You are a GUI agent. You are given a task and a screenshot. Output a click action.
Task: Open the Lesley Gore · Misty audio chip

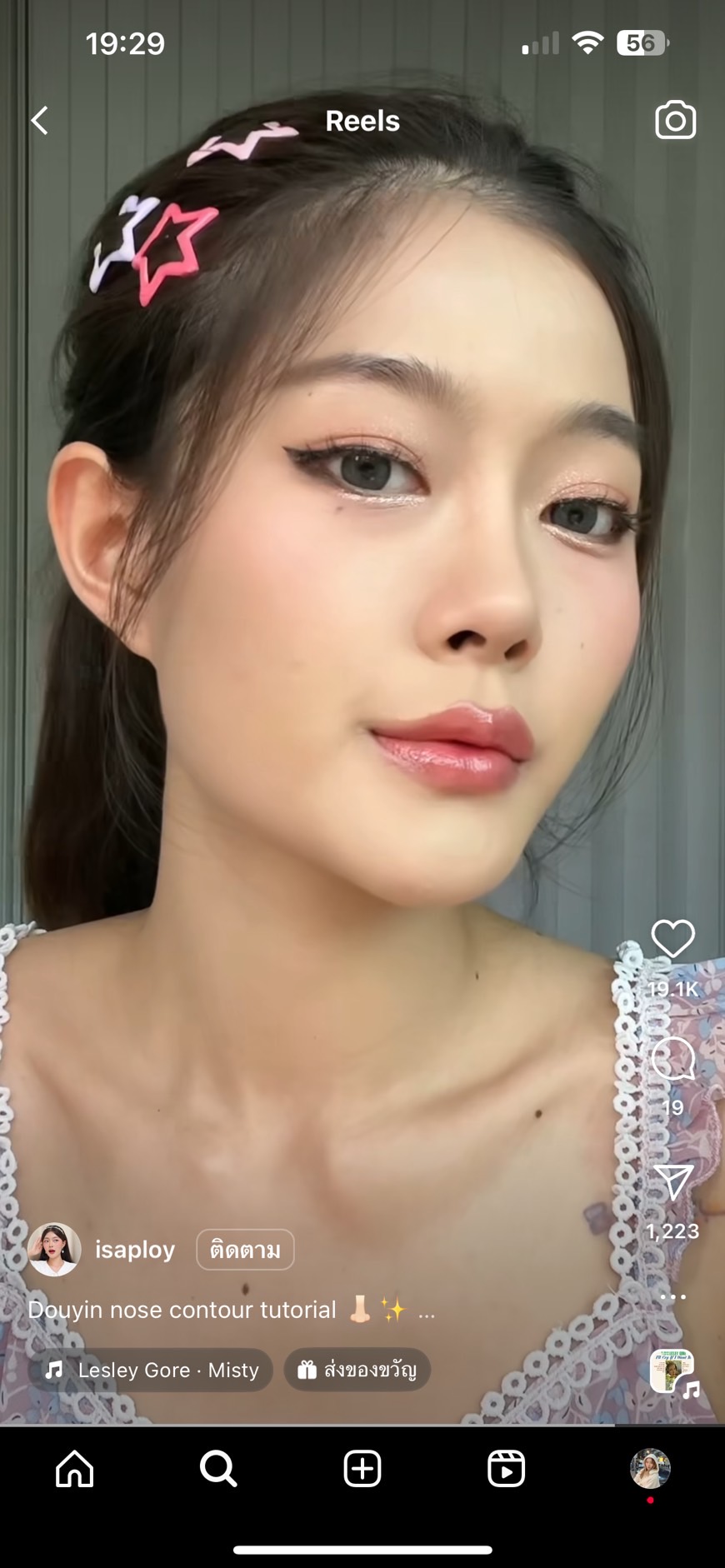click(x=151, y=1370)
